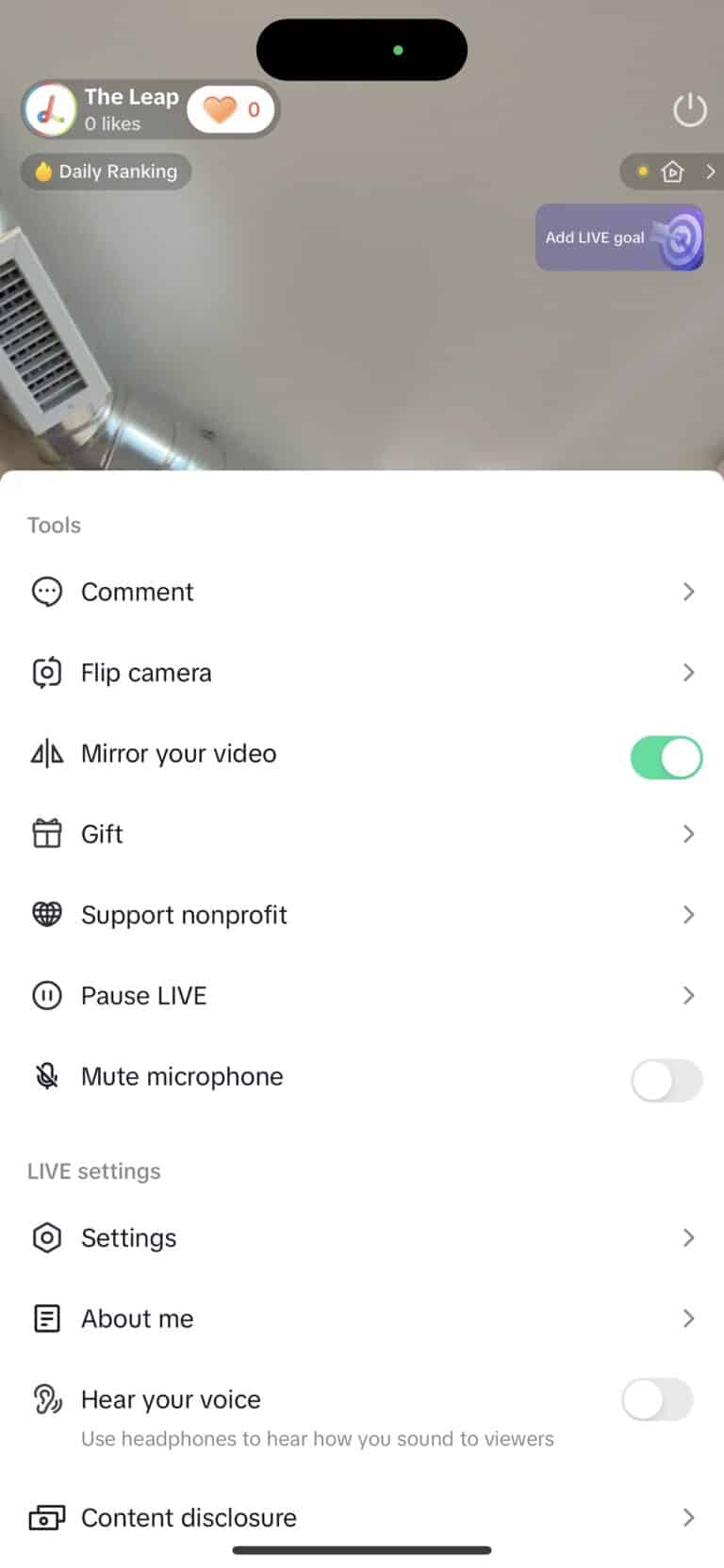Screen dimensions: 724x1568
Task: Click the power icon to end the LIVE
Action: click(x=690, y=109)
